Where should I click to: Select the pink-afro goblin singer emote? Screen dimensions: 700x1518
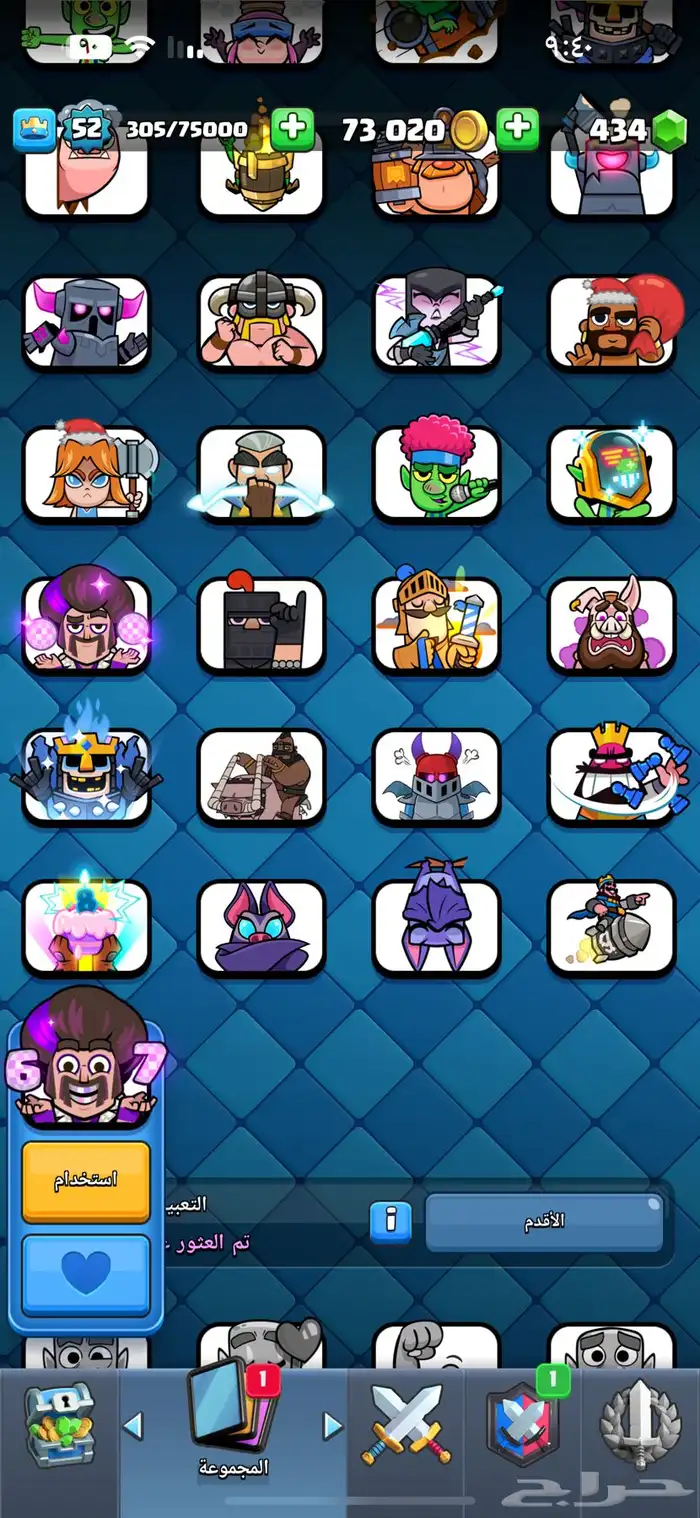[x=436, y=474]
